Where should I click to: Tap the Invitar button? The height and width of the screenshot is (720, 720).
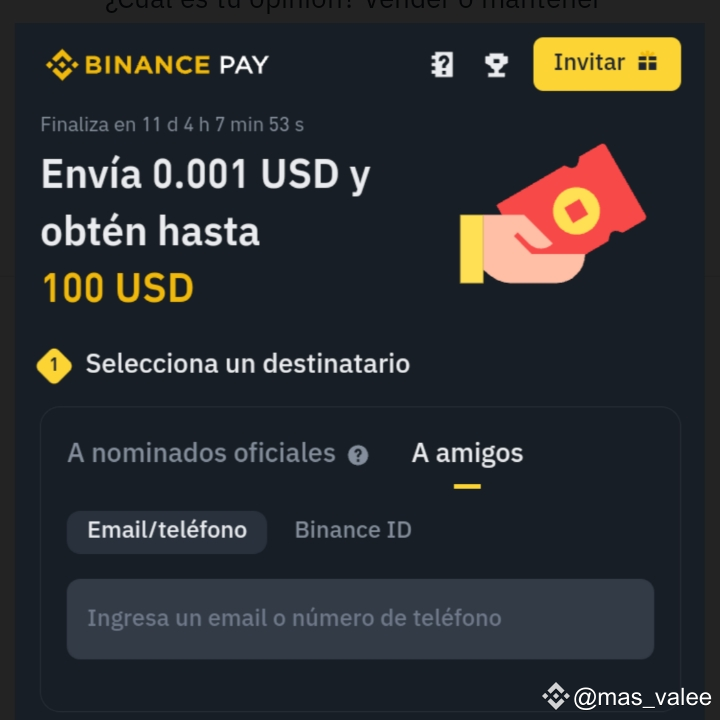click(606, 64)
